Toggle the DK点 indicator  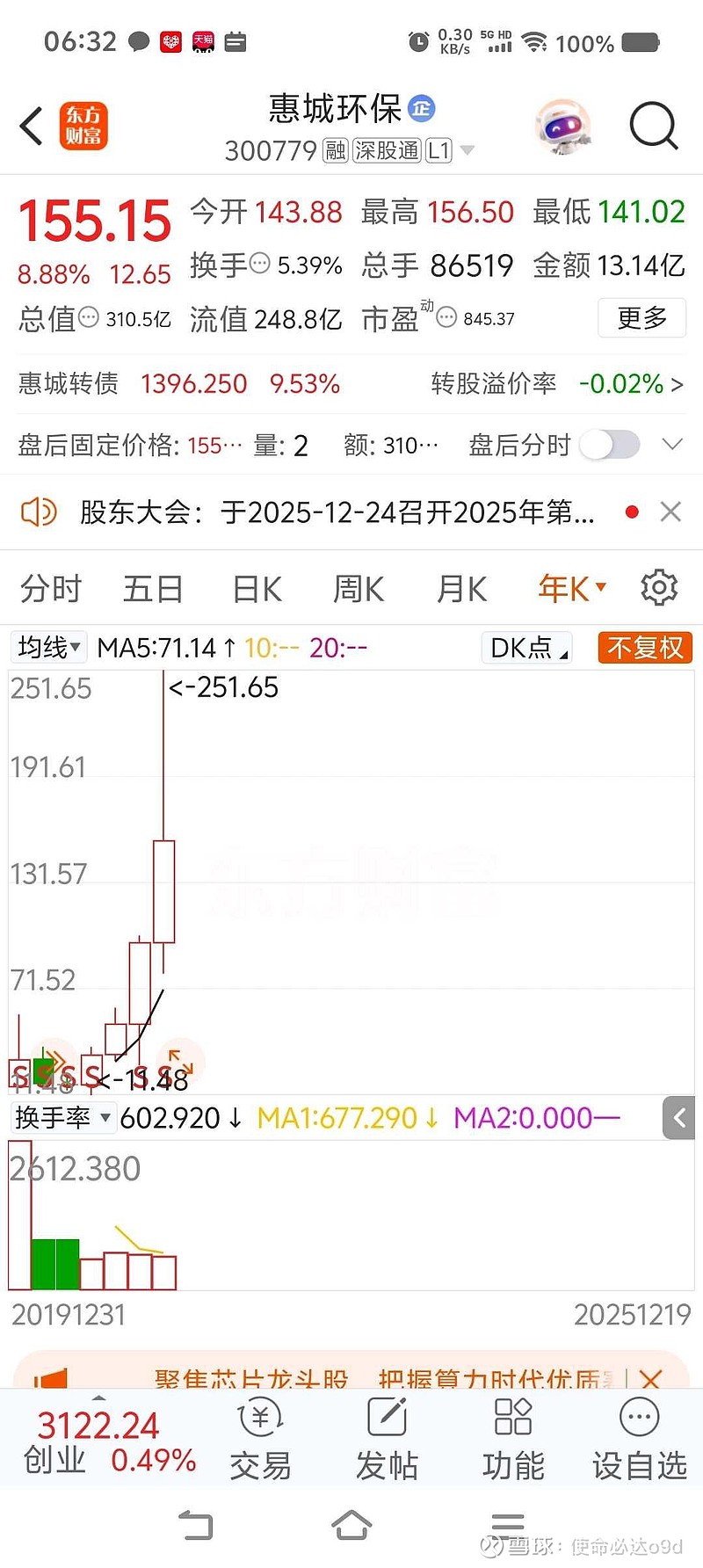(x=525, y=647)
